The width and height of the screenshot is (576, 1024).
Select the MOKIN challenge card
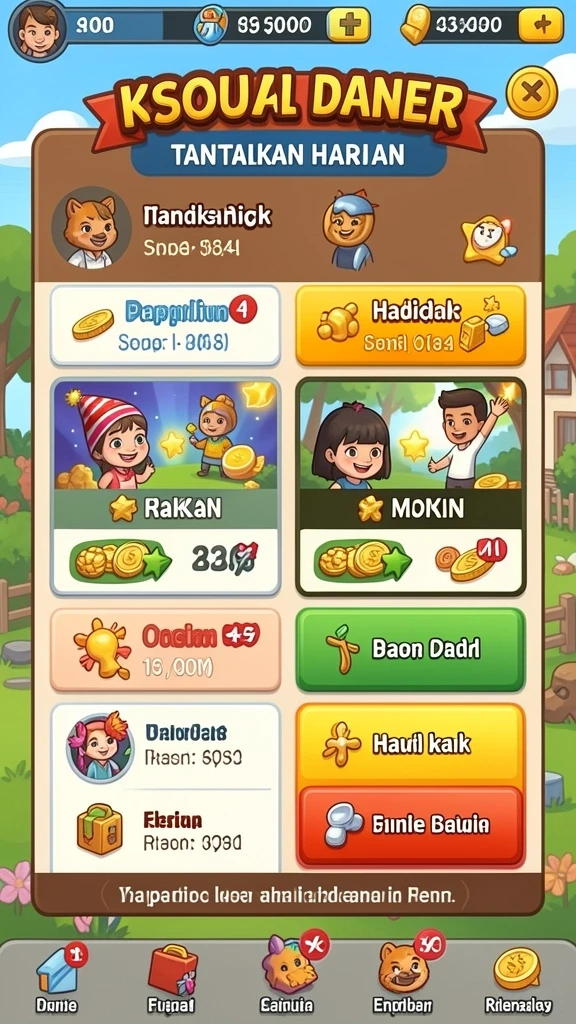point(411,487)
